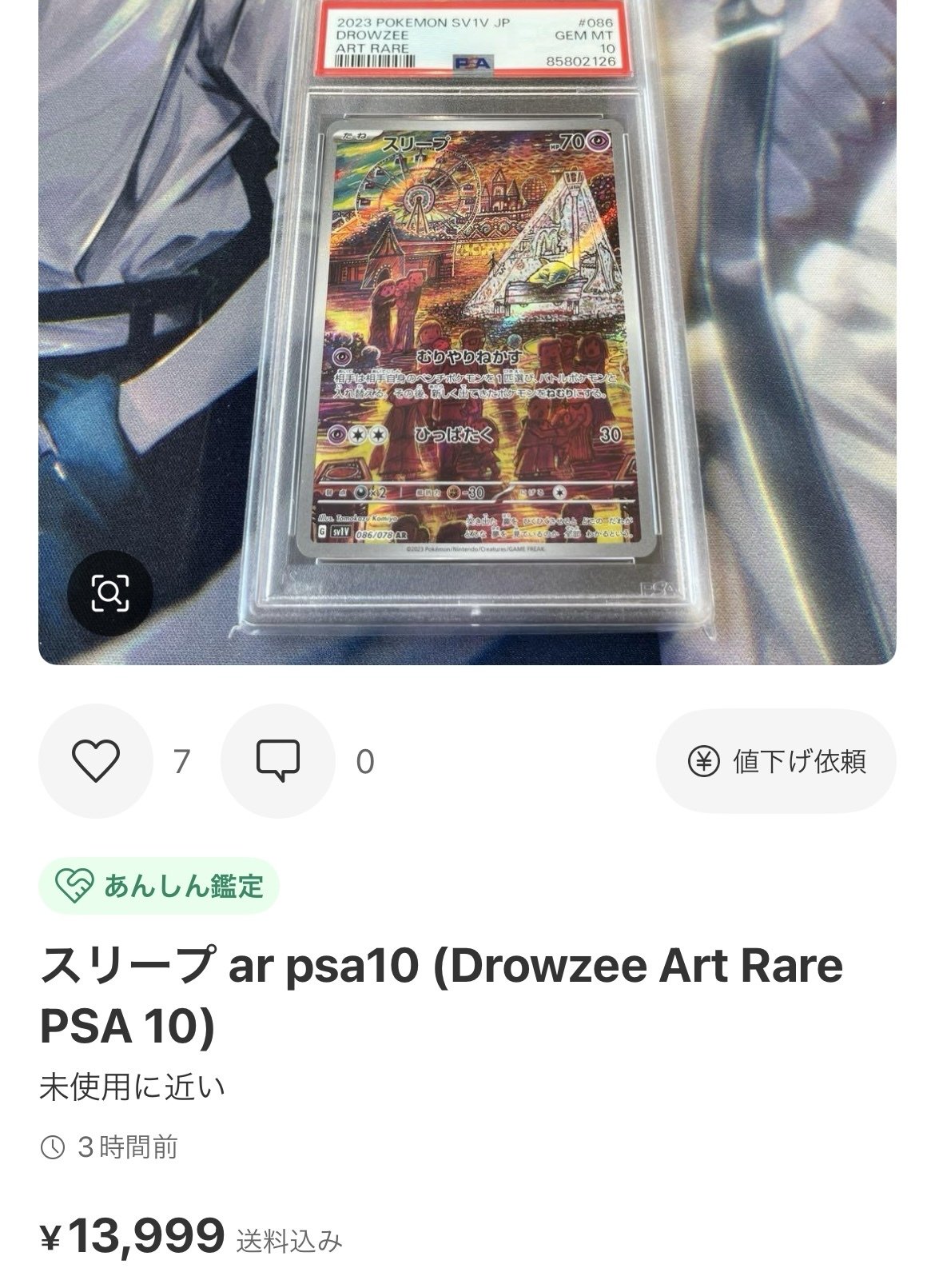The width and height of the screenshot is (935, 1288).
Task: Open the product photo of the PSA slab
Action: [x=467, y=336]
